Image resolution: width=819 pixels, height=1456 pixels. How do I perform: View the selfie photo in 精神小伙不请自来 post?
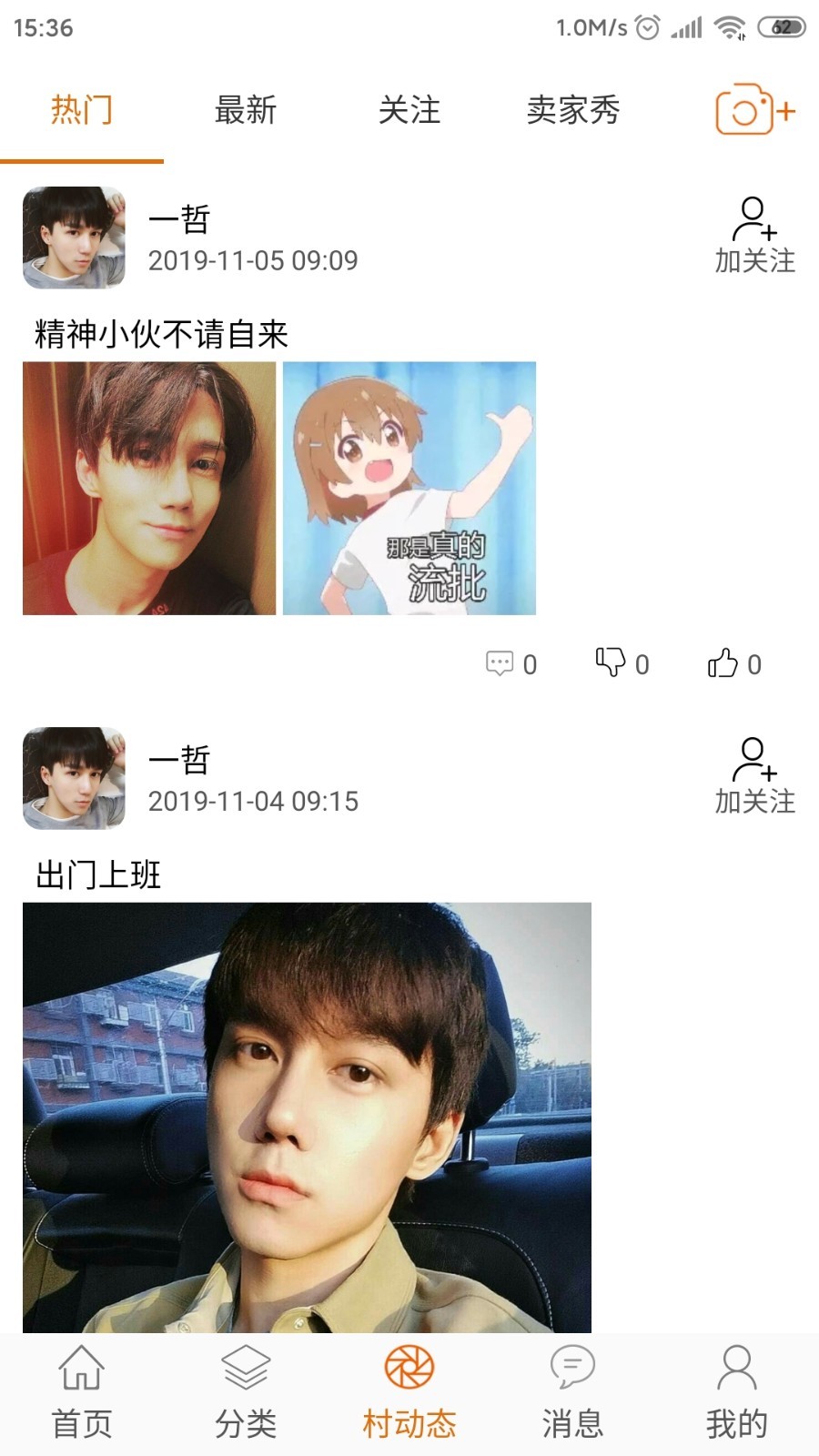149,489
